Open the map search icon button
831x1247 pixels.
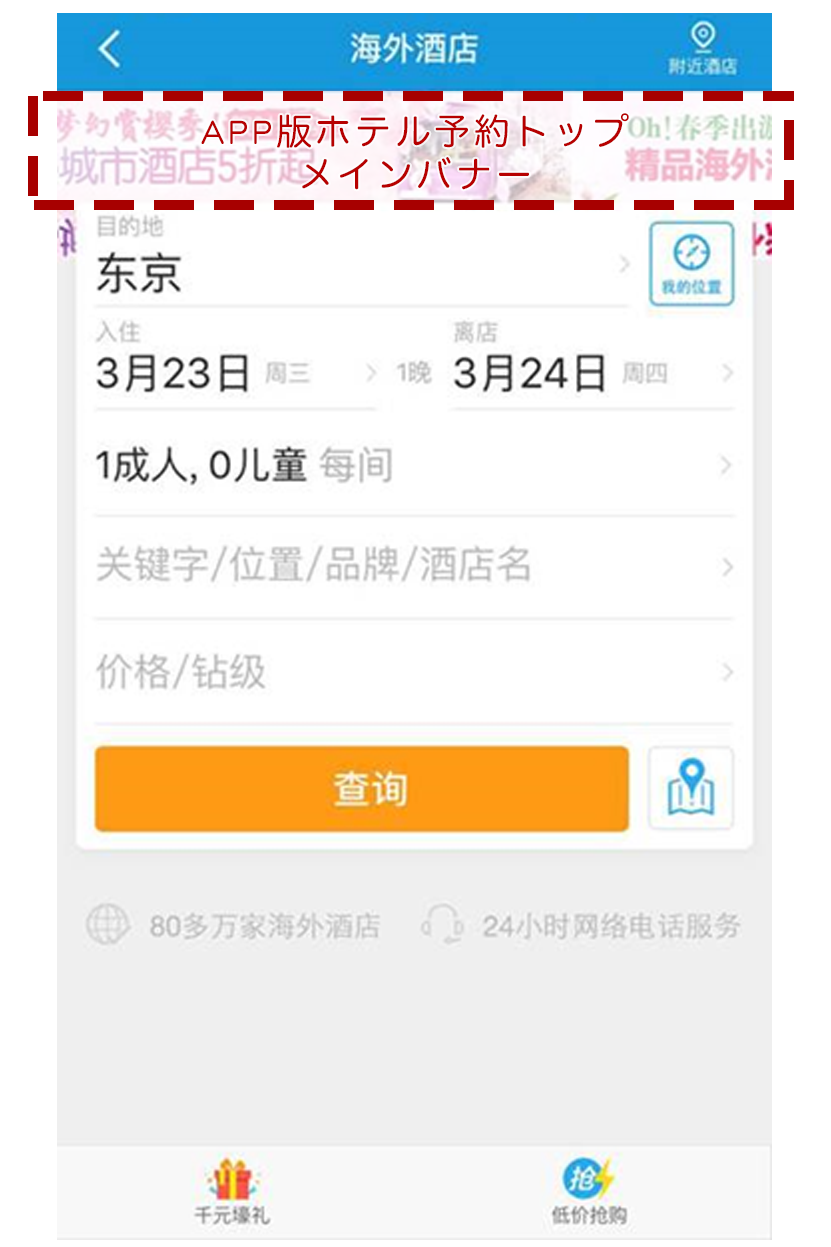(691, 789)
